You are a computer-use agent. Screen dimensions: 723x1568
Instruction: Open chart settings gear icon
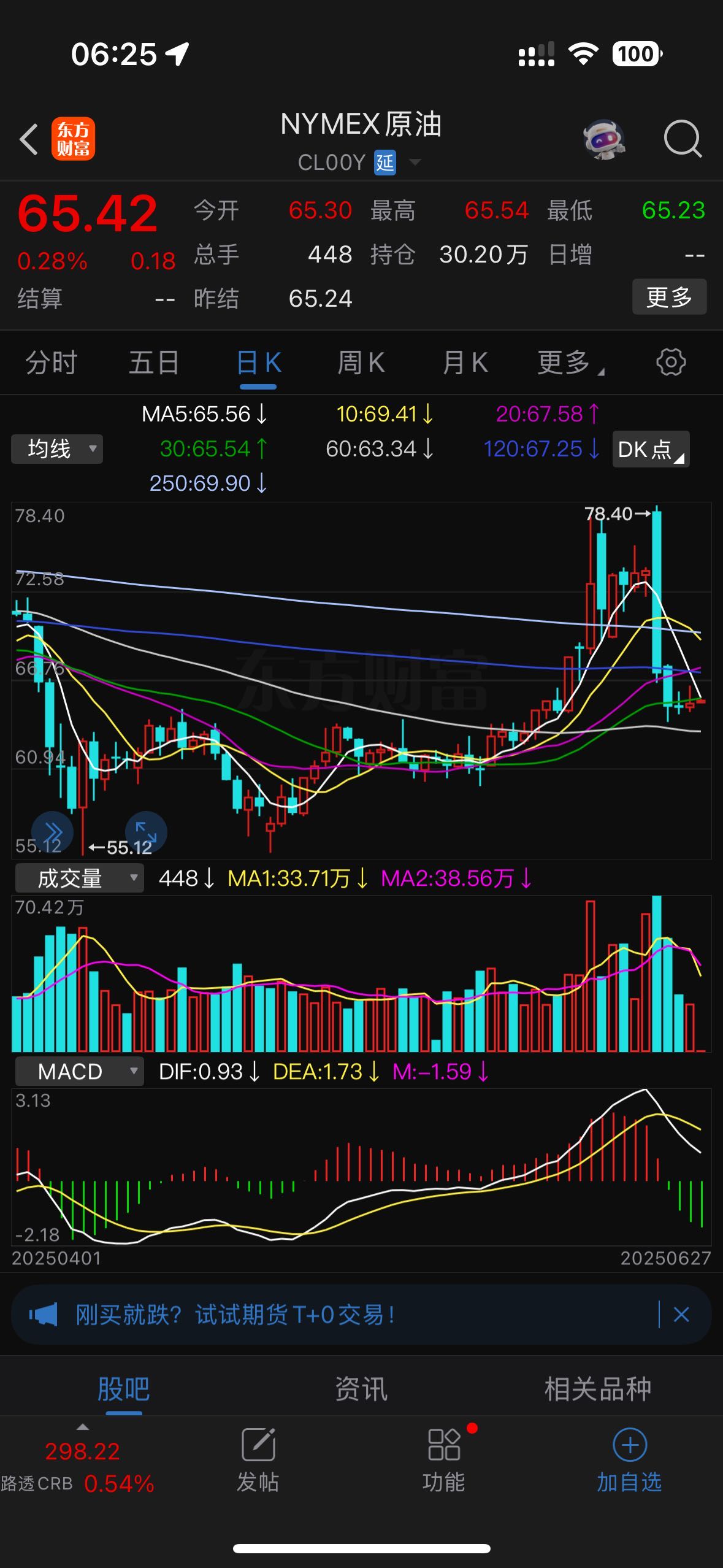click(x=671, y=362)
